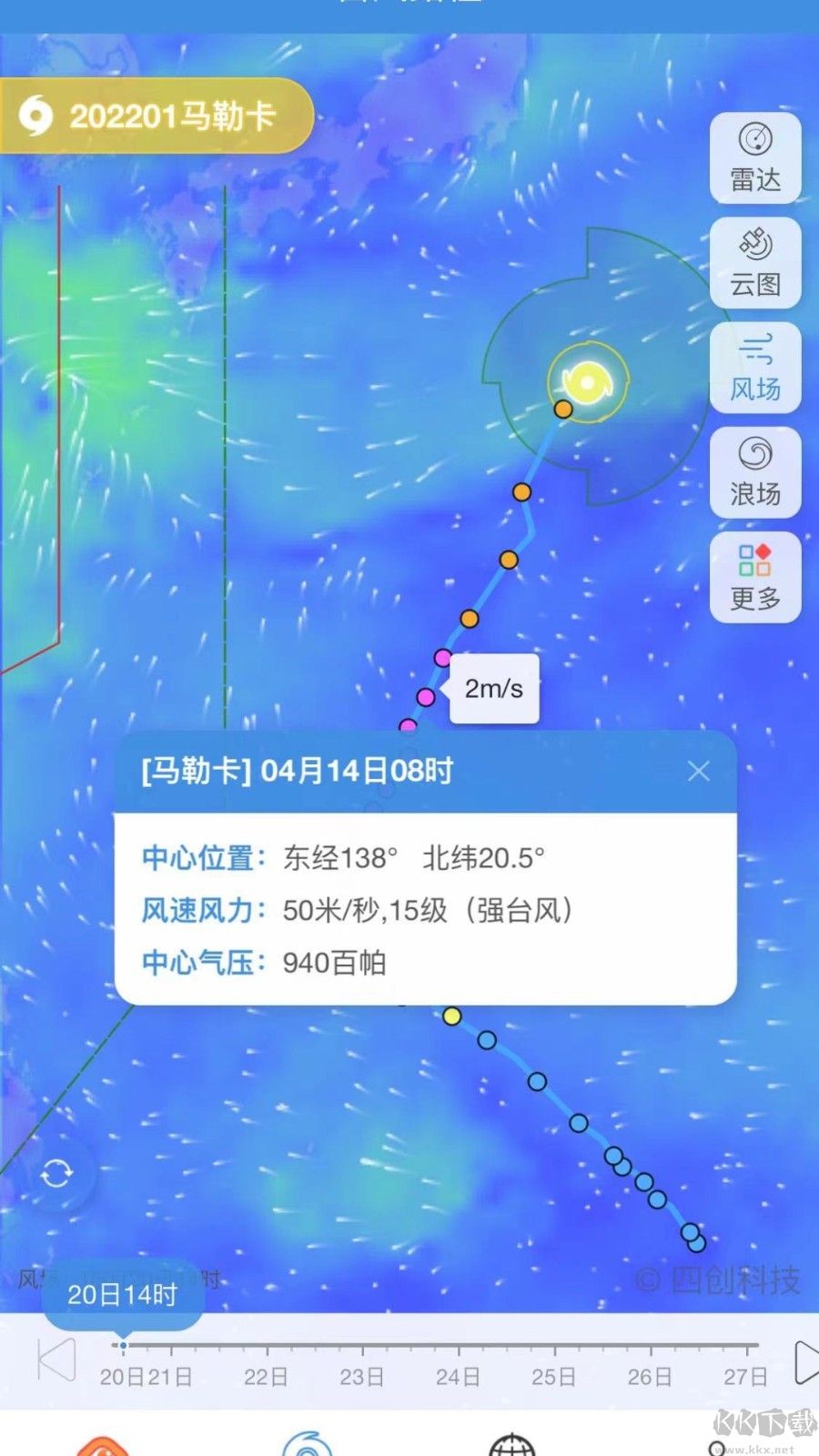The width and height of the screenshot is (819, 1456).
Task: Close the 马勒卡 typhoon info popup
Action: click(699, 771)
